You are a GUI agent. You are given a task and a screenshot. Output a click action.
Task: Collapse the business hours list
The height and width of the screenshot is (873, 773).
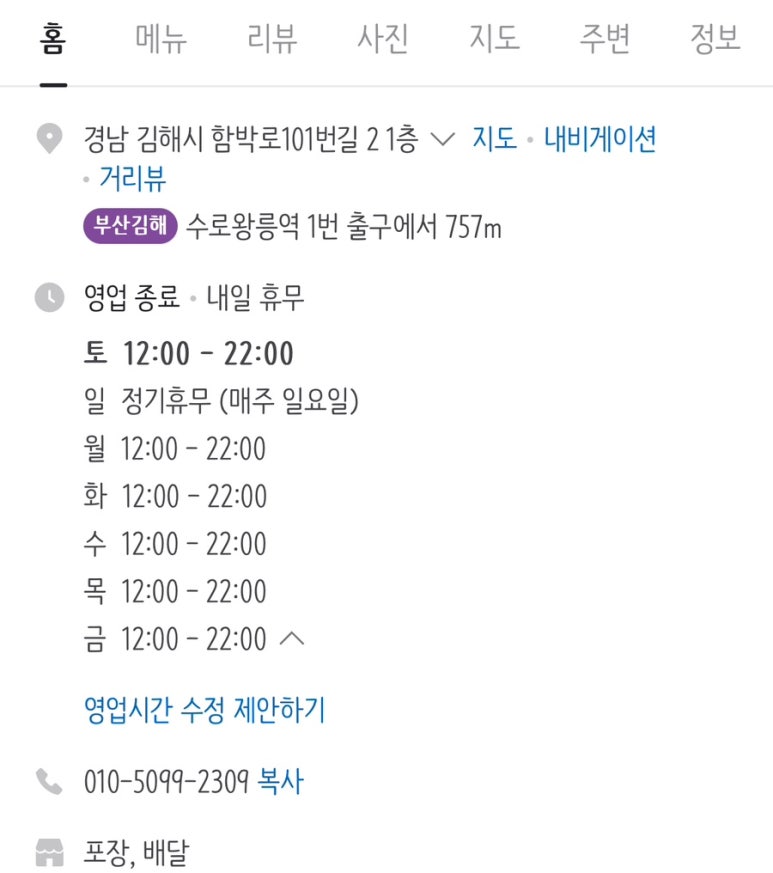point(292,639)
